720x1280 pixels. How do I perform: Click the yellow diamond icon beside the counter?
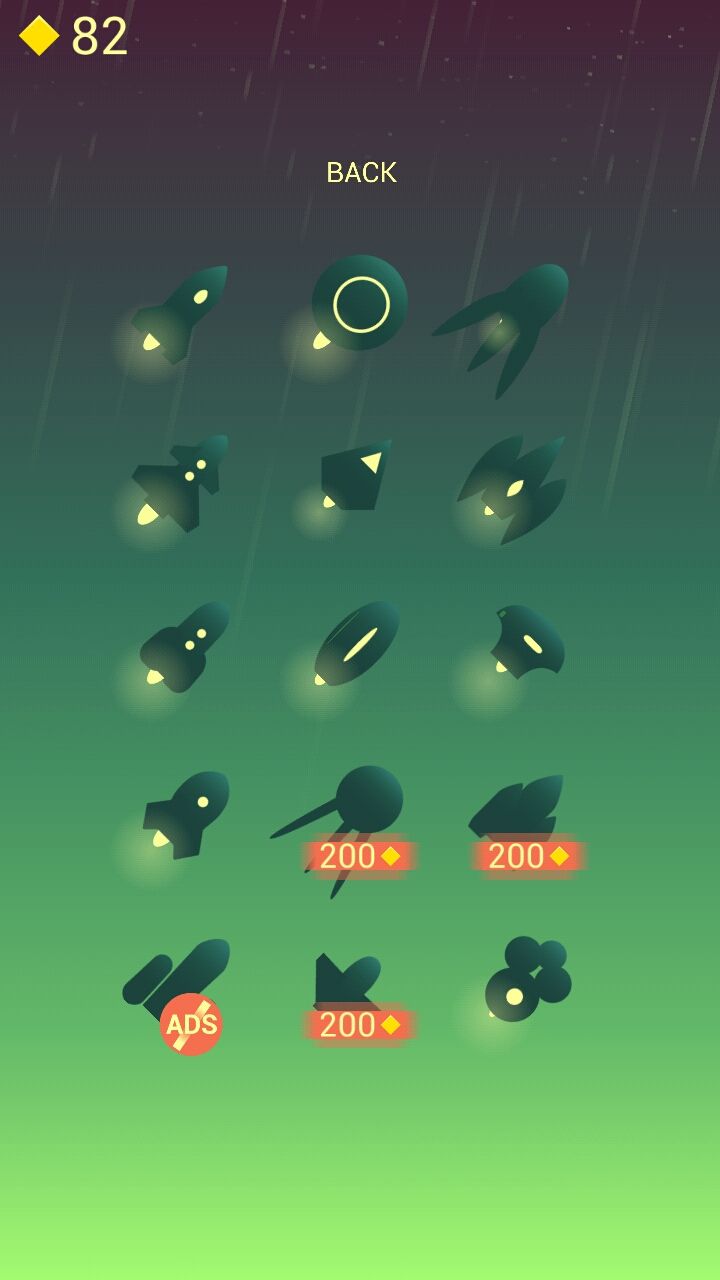(x=36, y=38)
